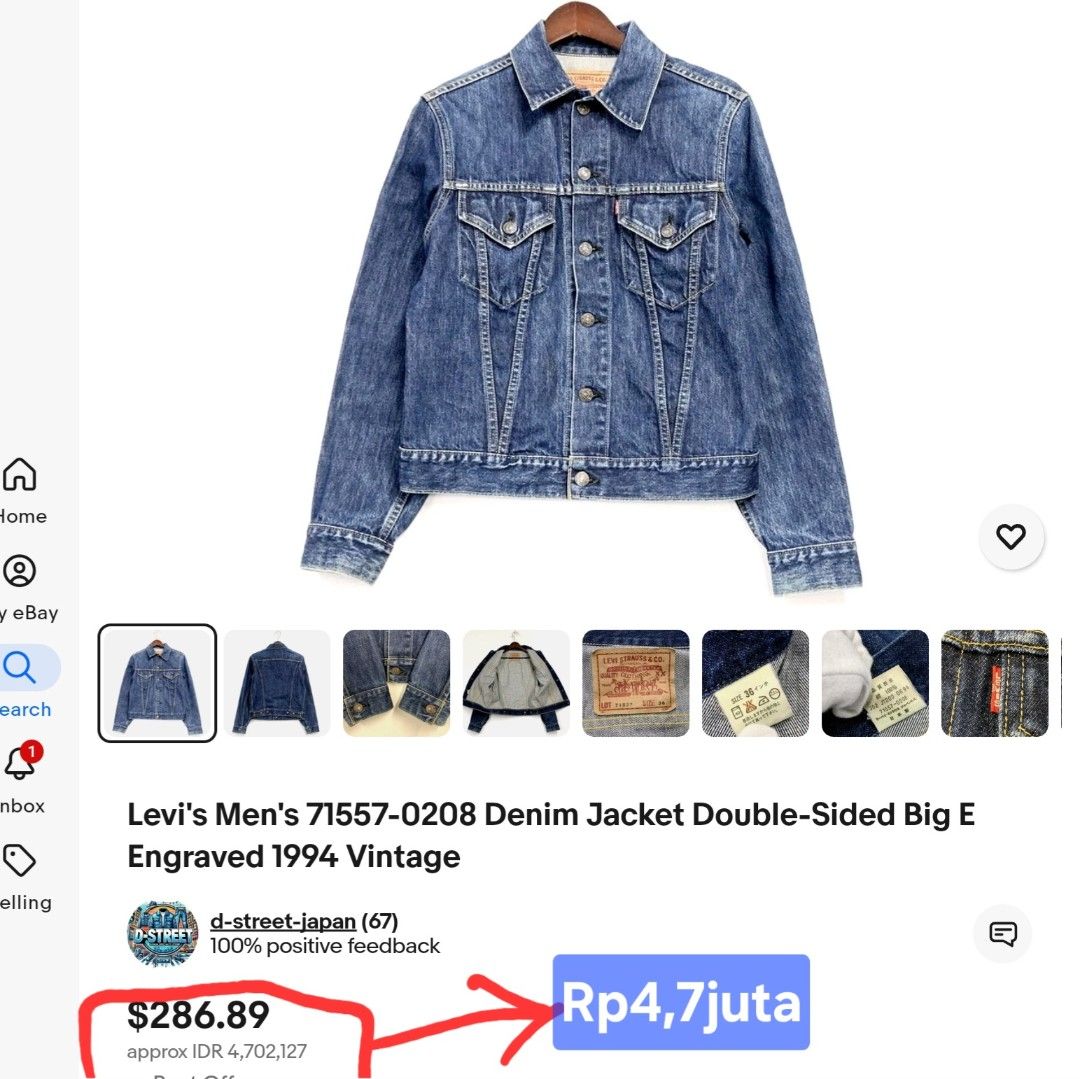The width and height of the screenshot is (1080, 1079).
Task: View the open jacket lining thumbnail
Action: coord(516,683)
